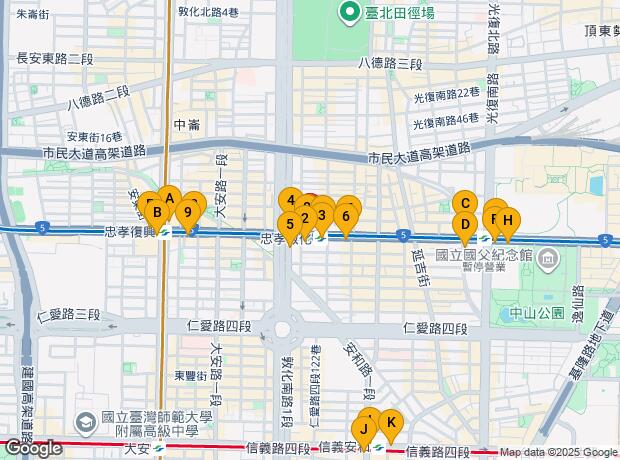The image size is (620, 460).
Task: Open the 國立國父紀念館 museum pin
Action: click(x=547, y=259)
